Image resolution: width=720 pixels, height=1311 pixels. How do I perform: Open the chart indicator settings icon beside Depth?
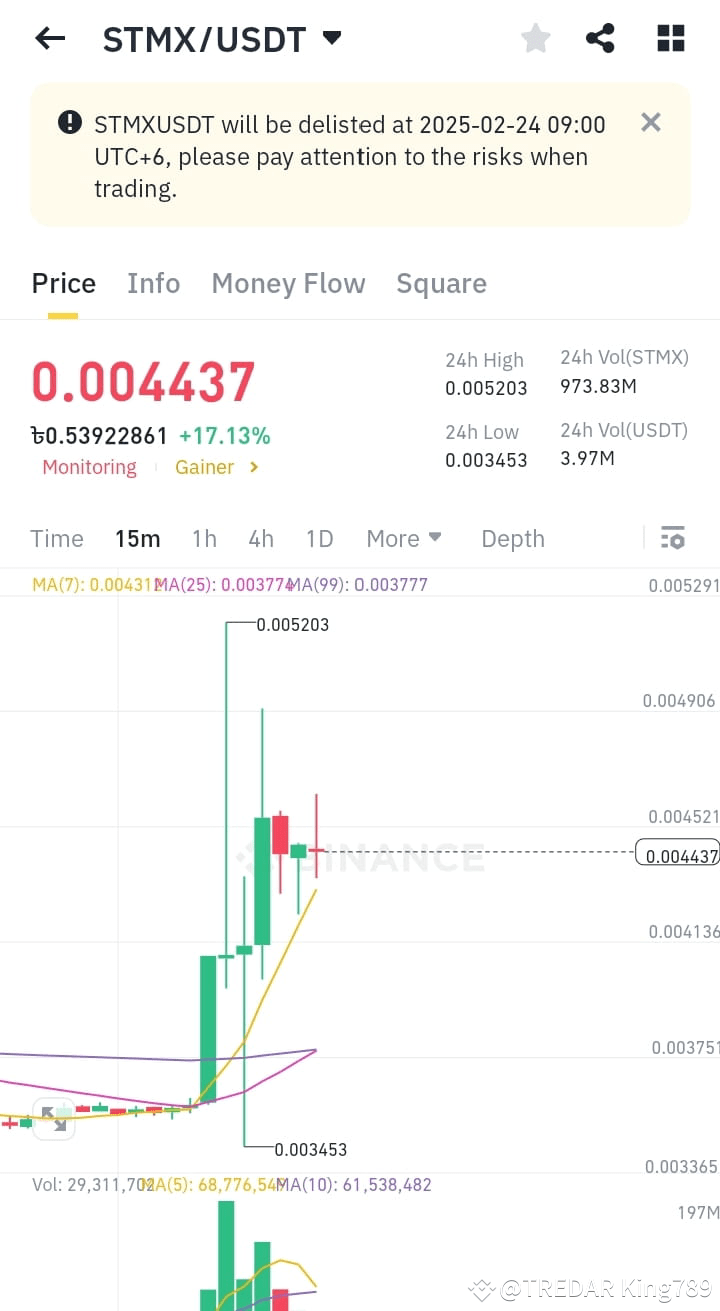(x=672, y=538)
